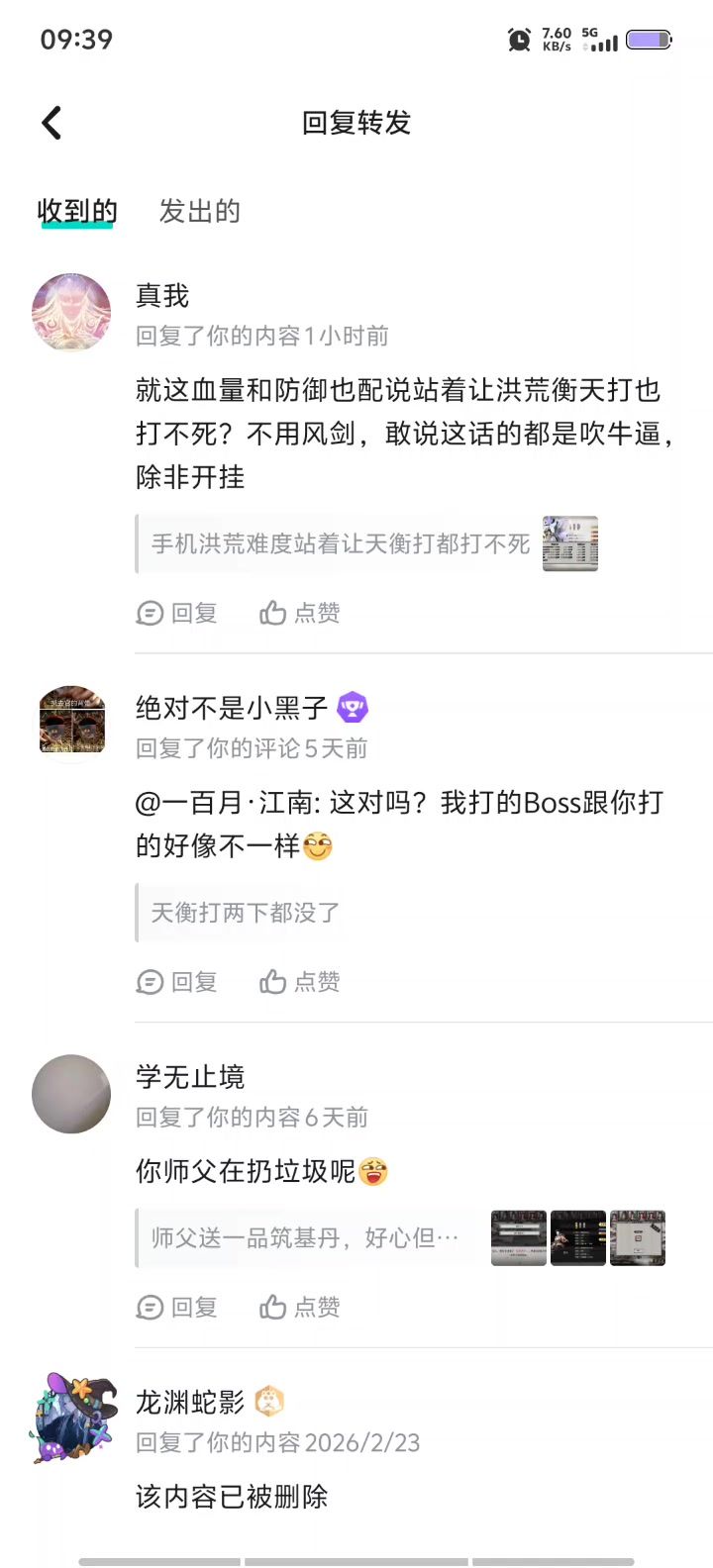Switch to the 发出的 tab
The image size is (713, 1568).
click(199, 211)
